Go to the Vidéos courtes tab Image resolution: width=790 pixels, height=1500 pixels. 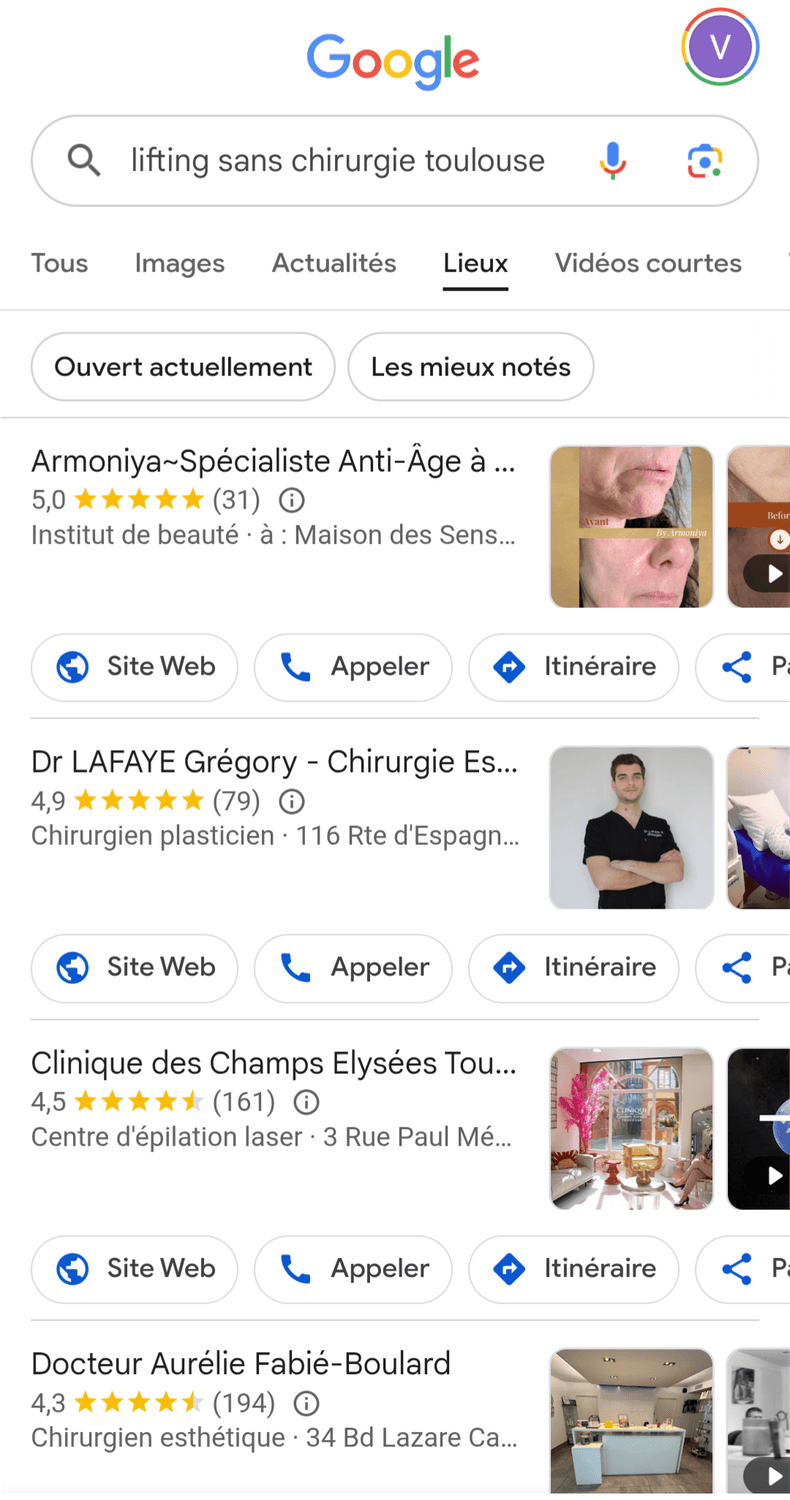(648, 263)
